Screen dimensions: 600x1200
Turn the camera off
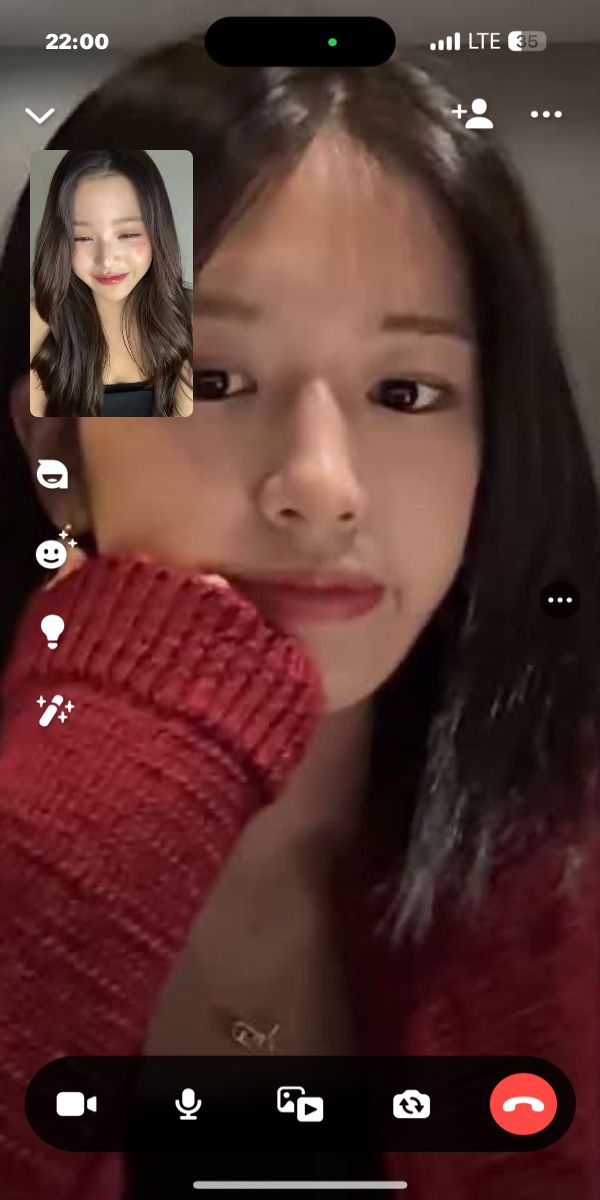pos(77,1104)
